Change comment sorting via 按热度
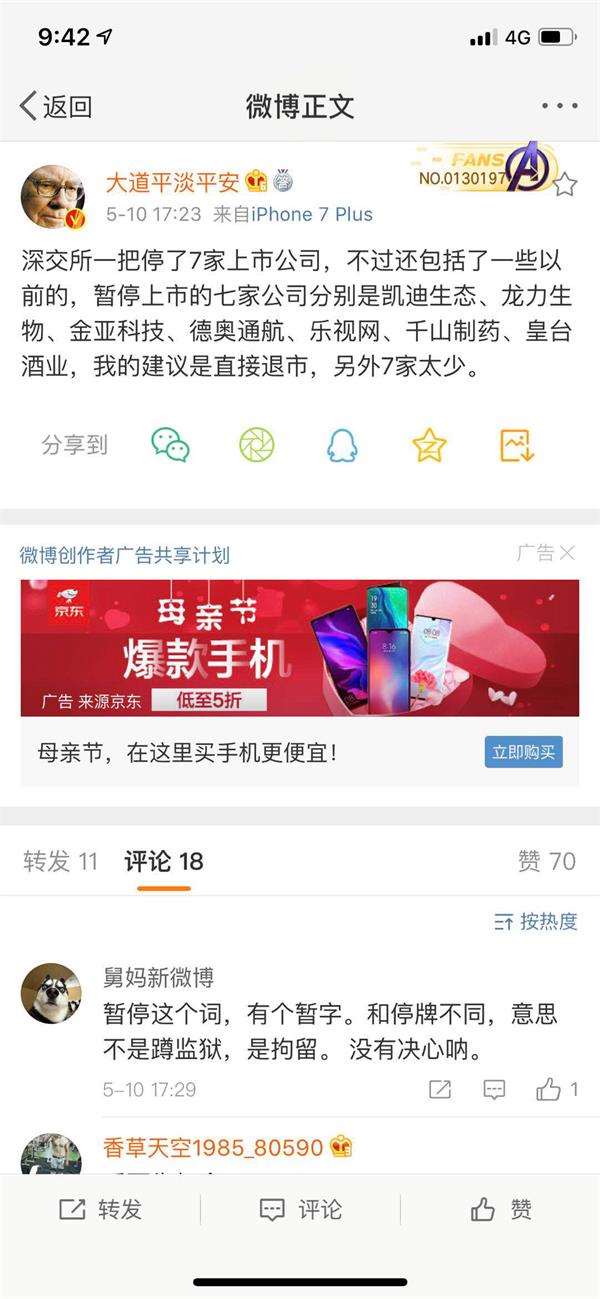Viewport: 600px width, 1299px height. [x=537, y=921]
